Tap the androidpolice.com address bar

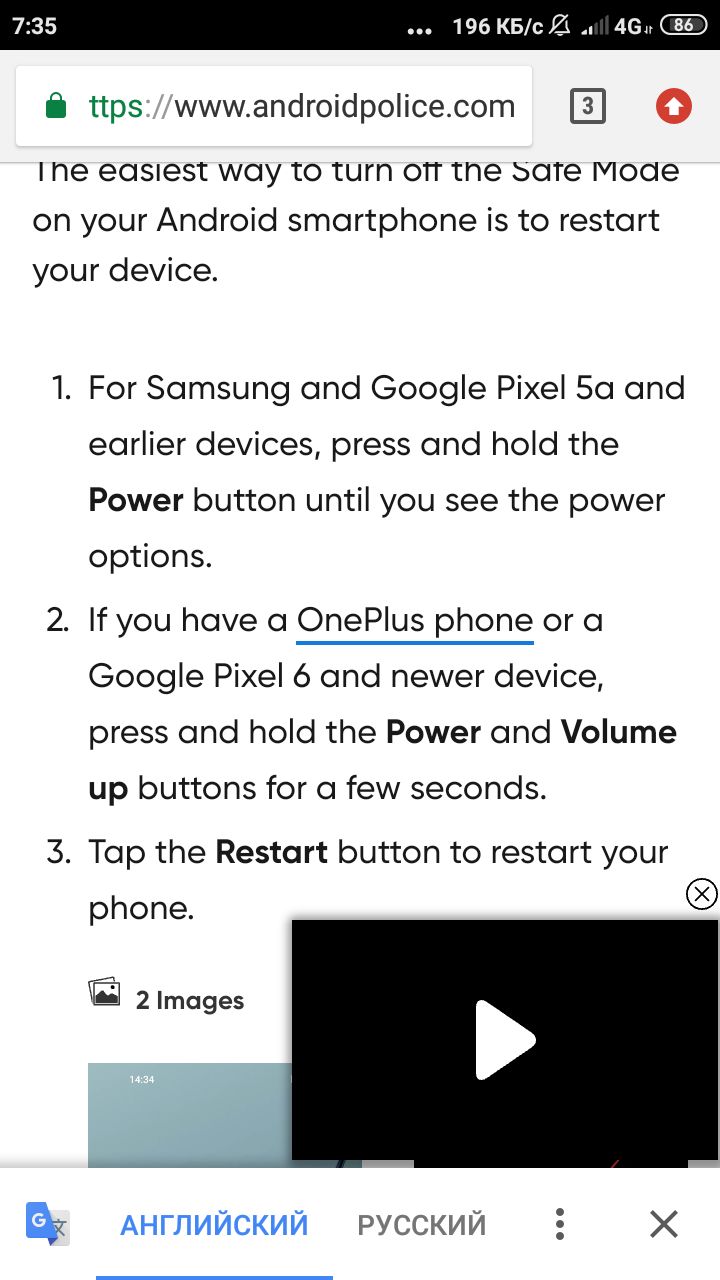pyautogui.click(x=273, y=106)
